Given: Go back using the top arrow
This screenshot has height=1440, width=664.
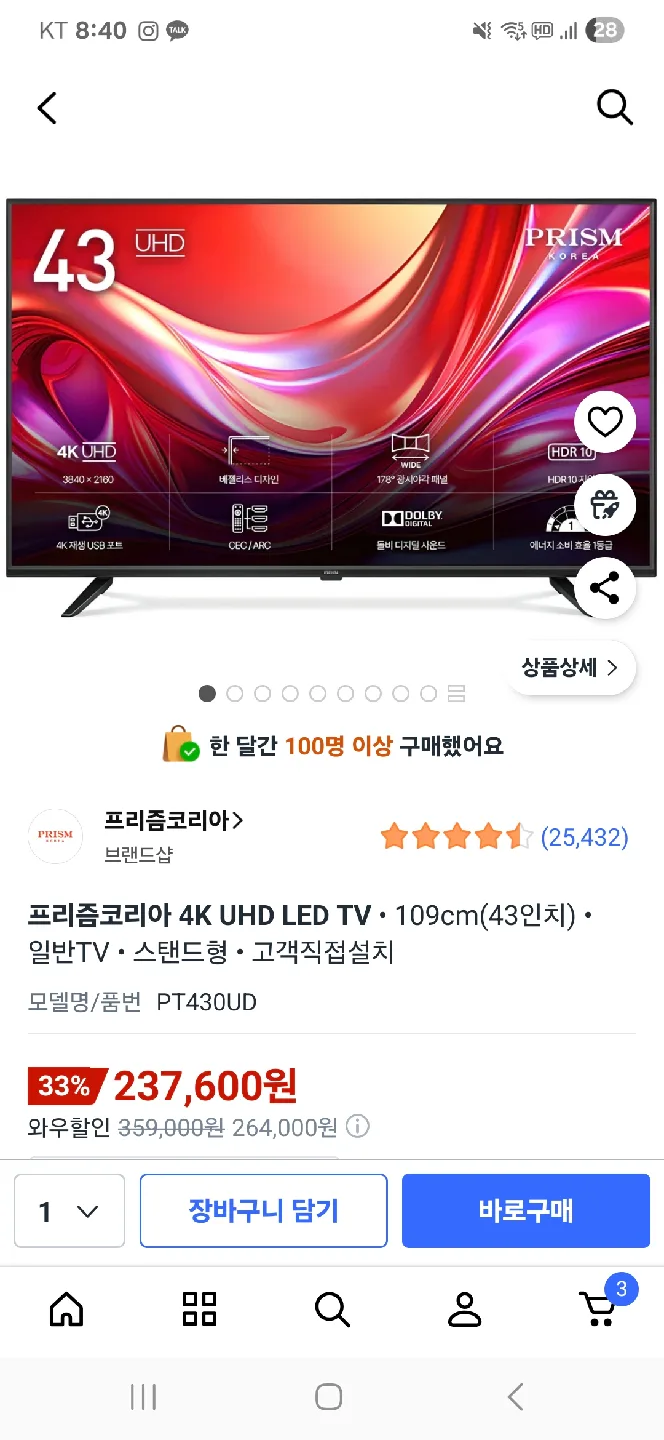Looking at the screenshot, I should 47,107.
